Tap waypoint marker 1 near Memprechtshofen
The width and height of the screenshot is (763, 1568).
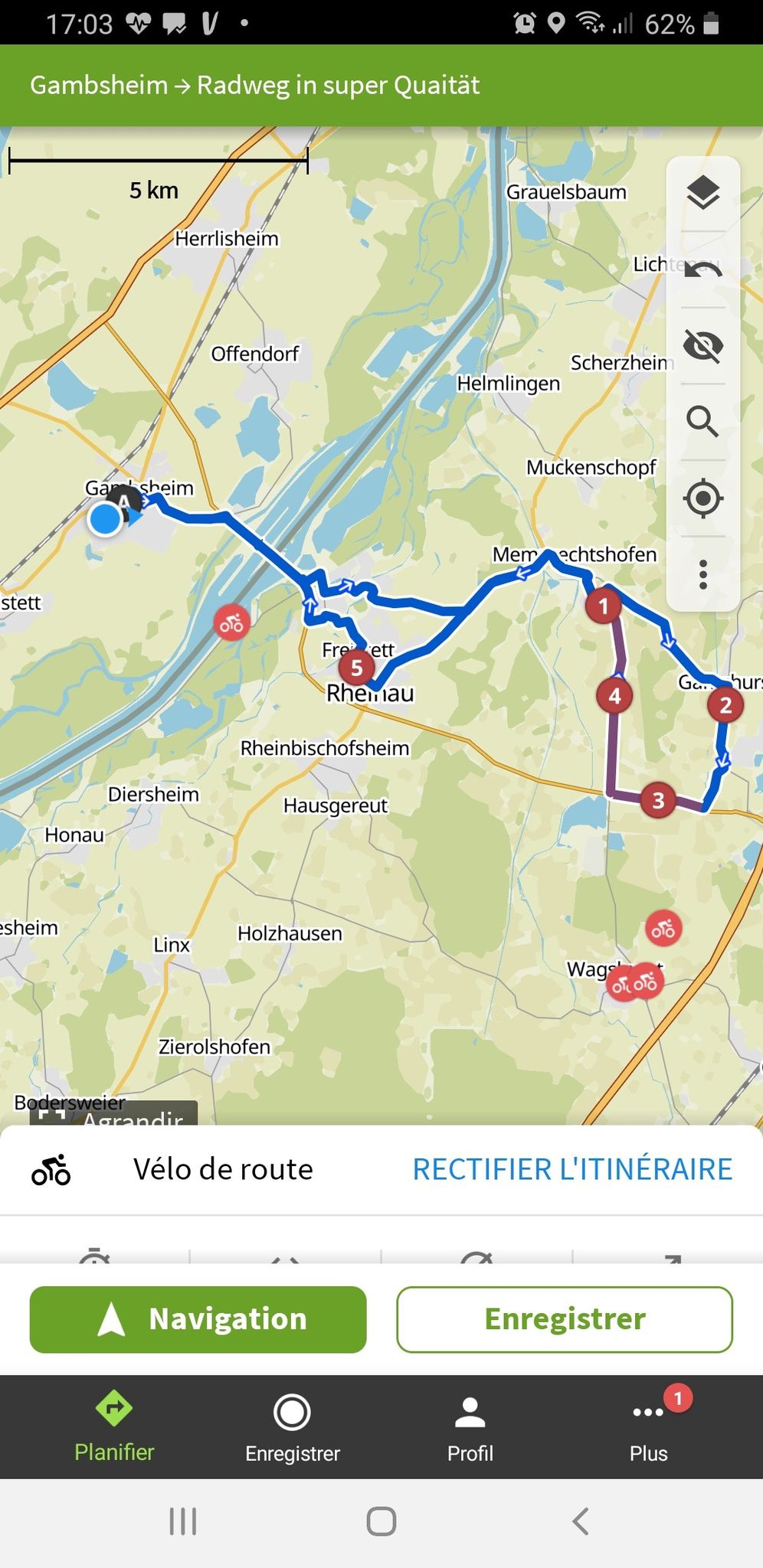pos(604,606)
